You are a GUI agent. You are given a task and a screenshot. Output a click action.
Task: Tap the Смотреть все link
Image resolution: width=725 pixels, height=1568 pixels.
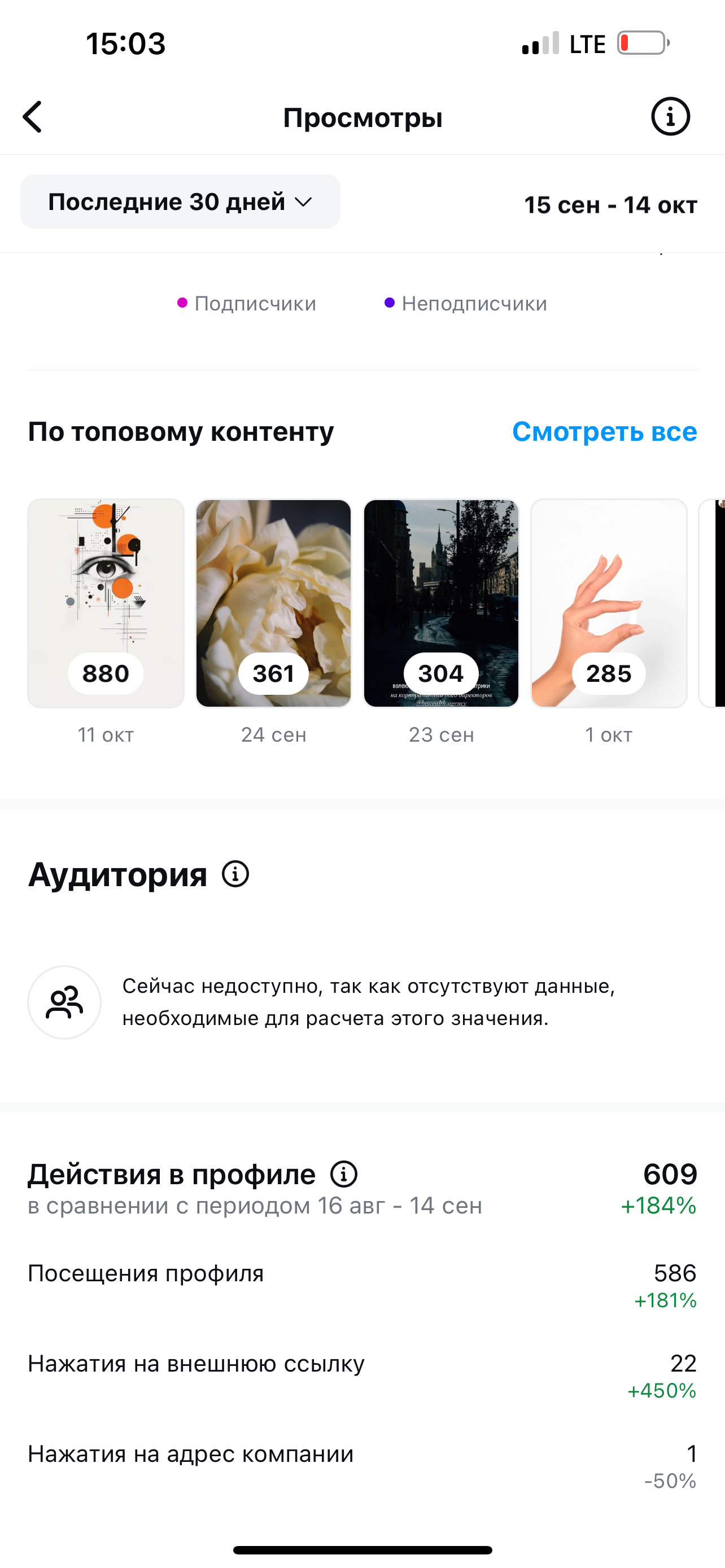point(604,432)
